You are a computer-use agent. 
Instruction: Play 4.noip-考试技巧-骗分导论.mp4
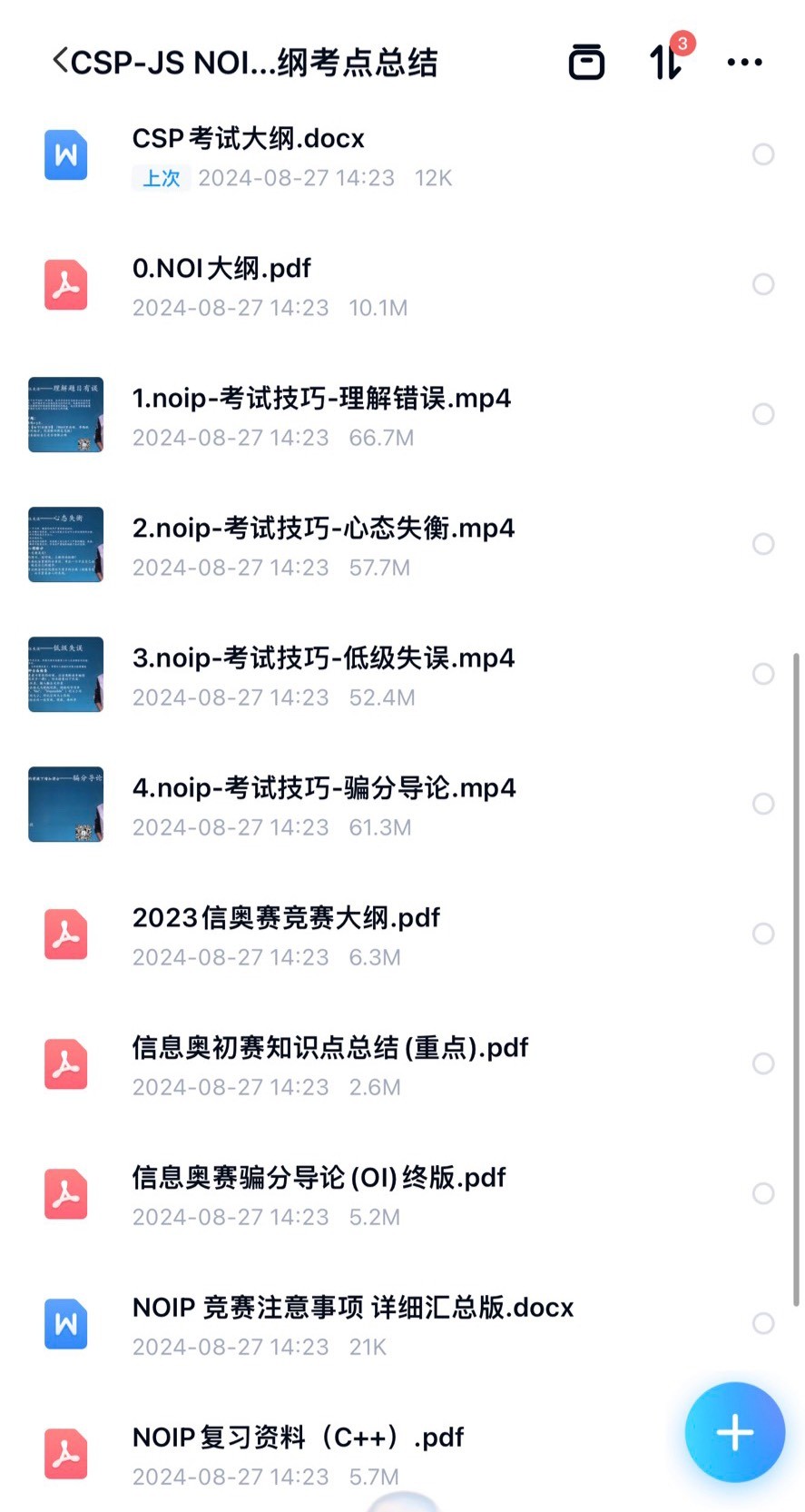(324, 788)
